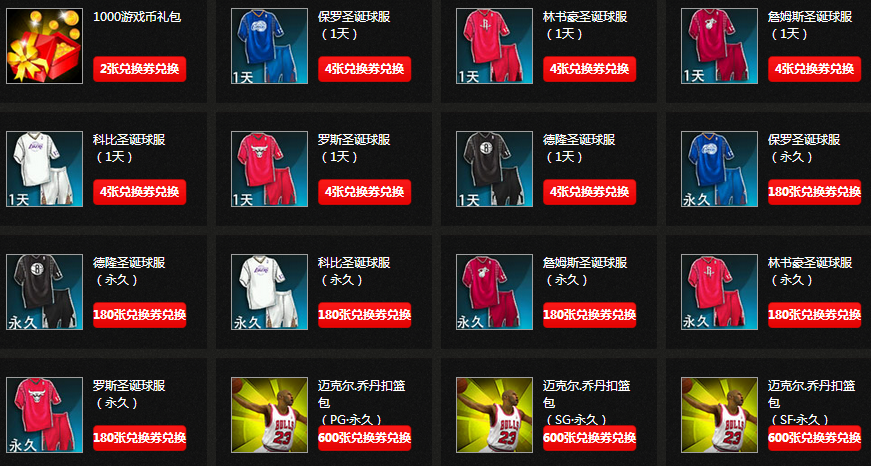Redeem 迈克尔.乔丹扣篮包 SG·永久 for 600 vouchers
This screenshot has height=466, width=871.
(589, 438)
